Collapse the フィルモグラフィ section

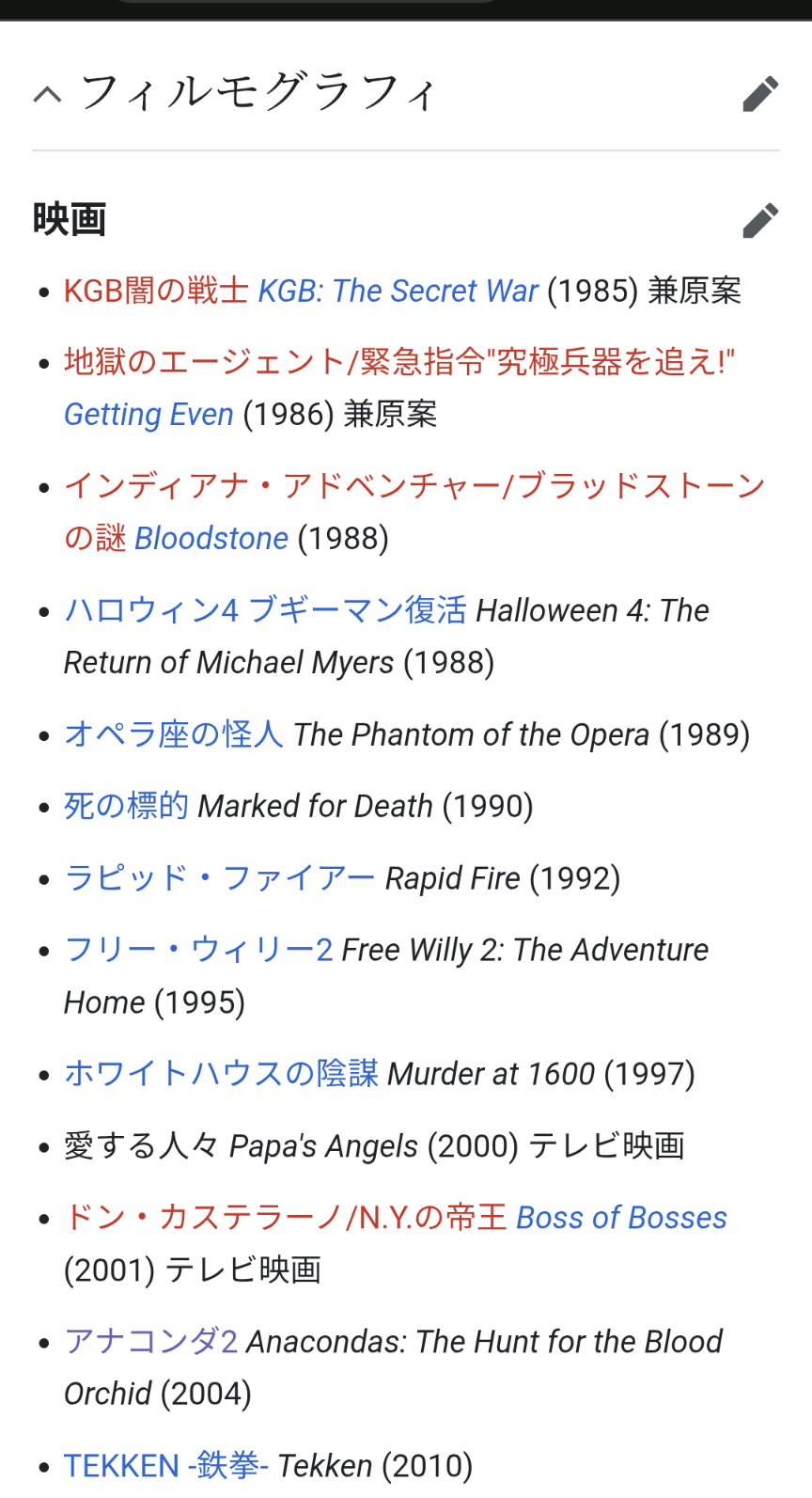(48, 94)
